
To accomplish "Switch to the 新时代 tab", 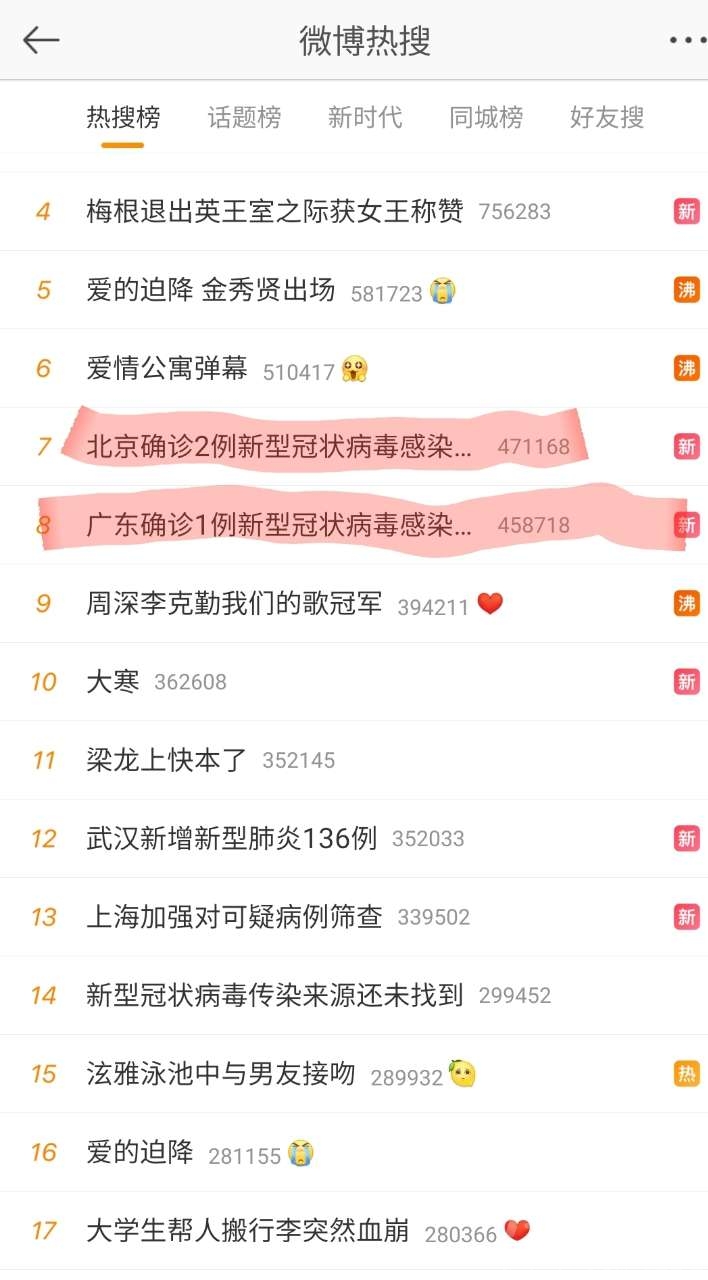I will (x=365, y=118).
